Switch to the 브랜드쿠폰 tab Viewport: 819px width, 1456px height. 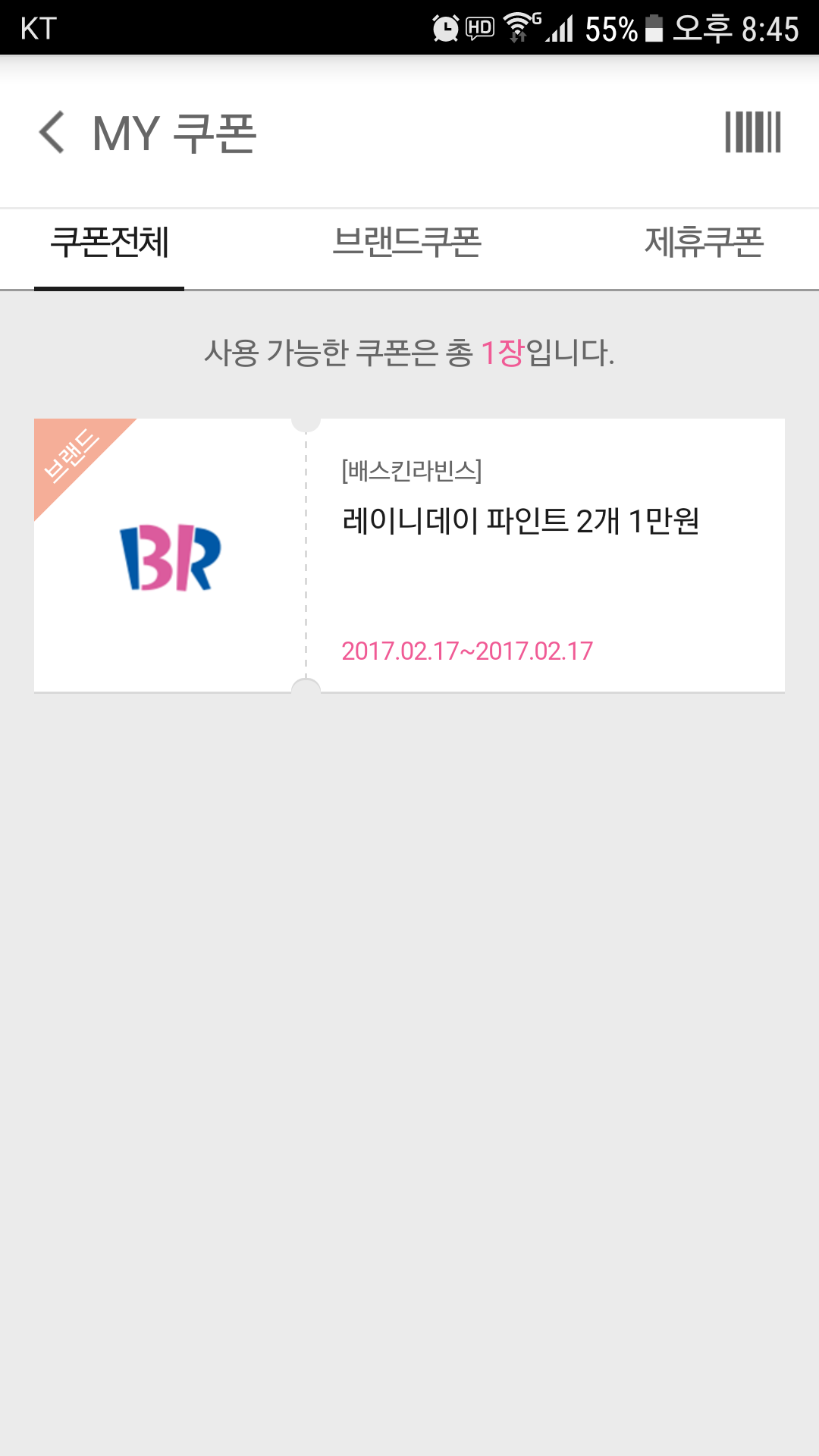(407, 243)
